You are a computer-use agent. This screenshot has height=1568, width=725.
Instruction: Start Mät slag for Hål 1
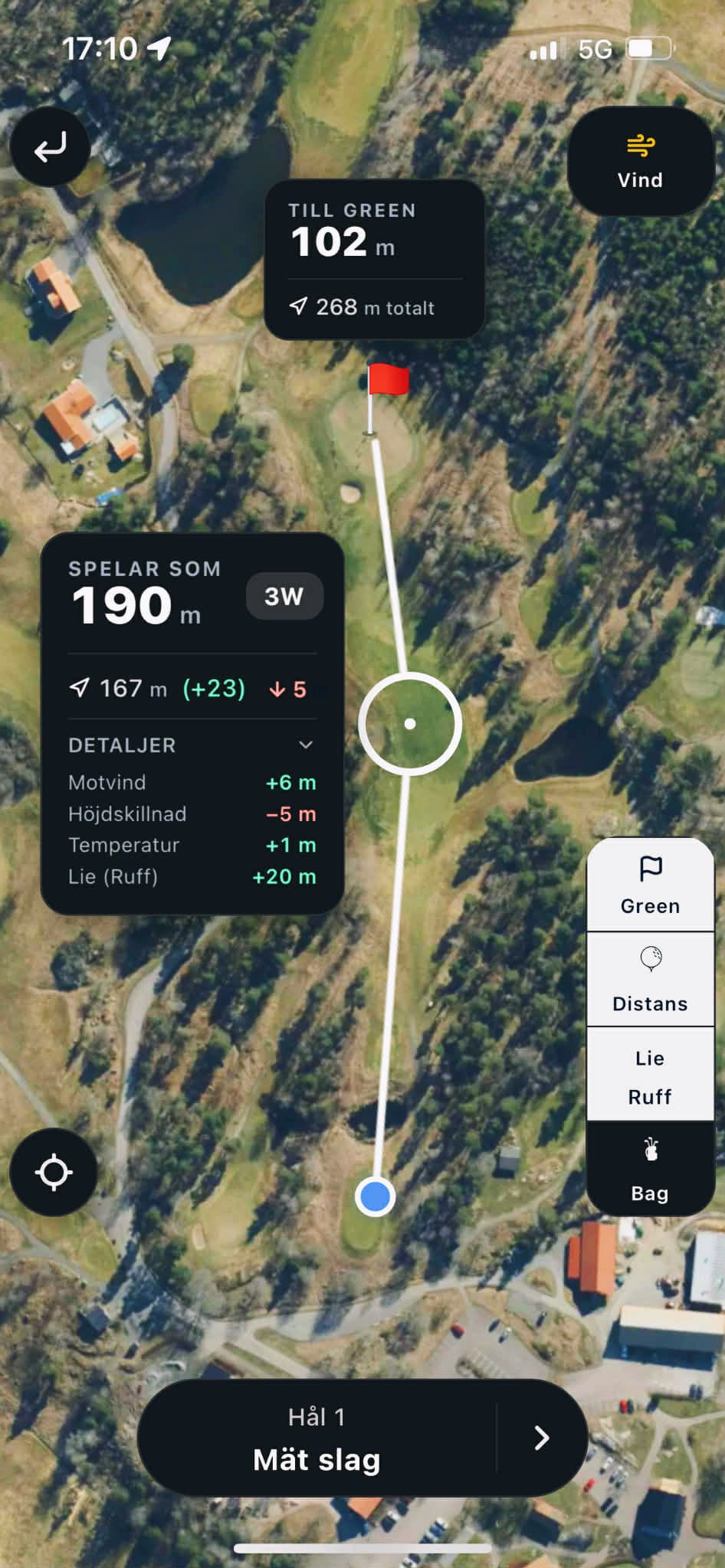click(x=317, y=1438)
